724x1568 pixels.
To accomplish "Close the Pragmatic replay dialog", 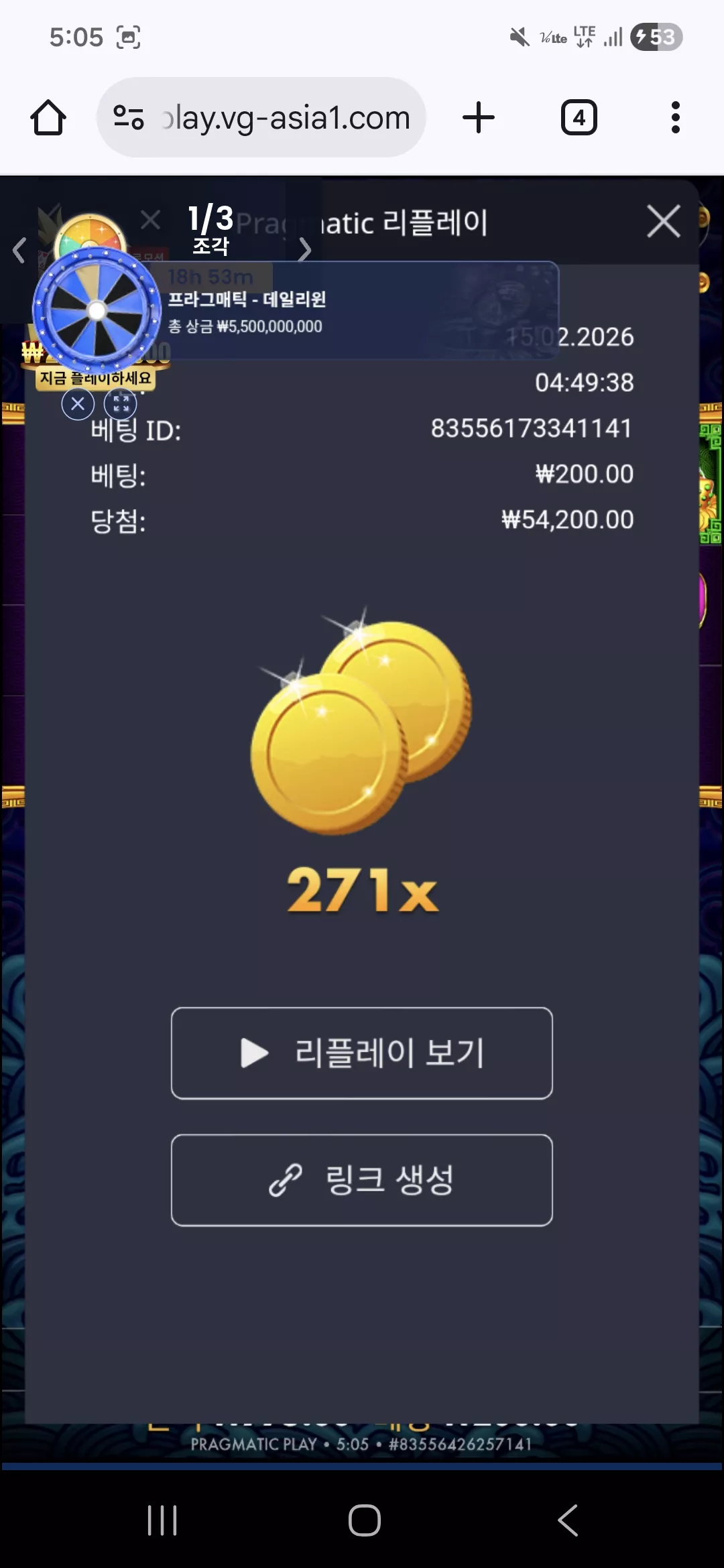I will point(664,221).
